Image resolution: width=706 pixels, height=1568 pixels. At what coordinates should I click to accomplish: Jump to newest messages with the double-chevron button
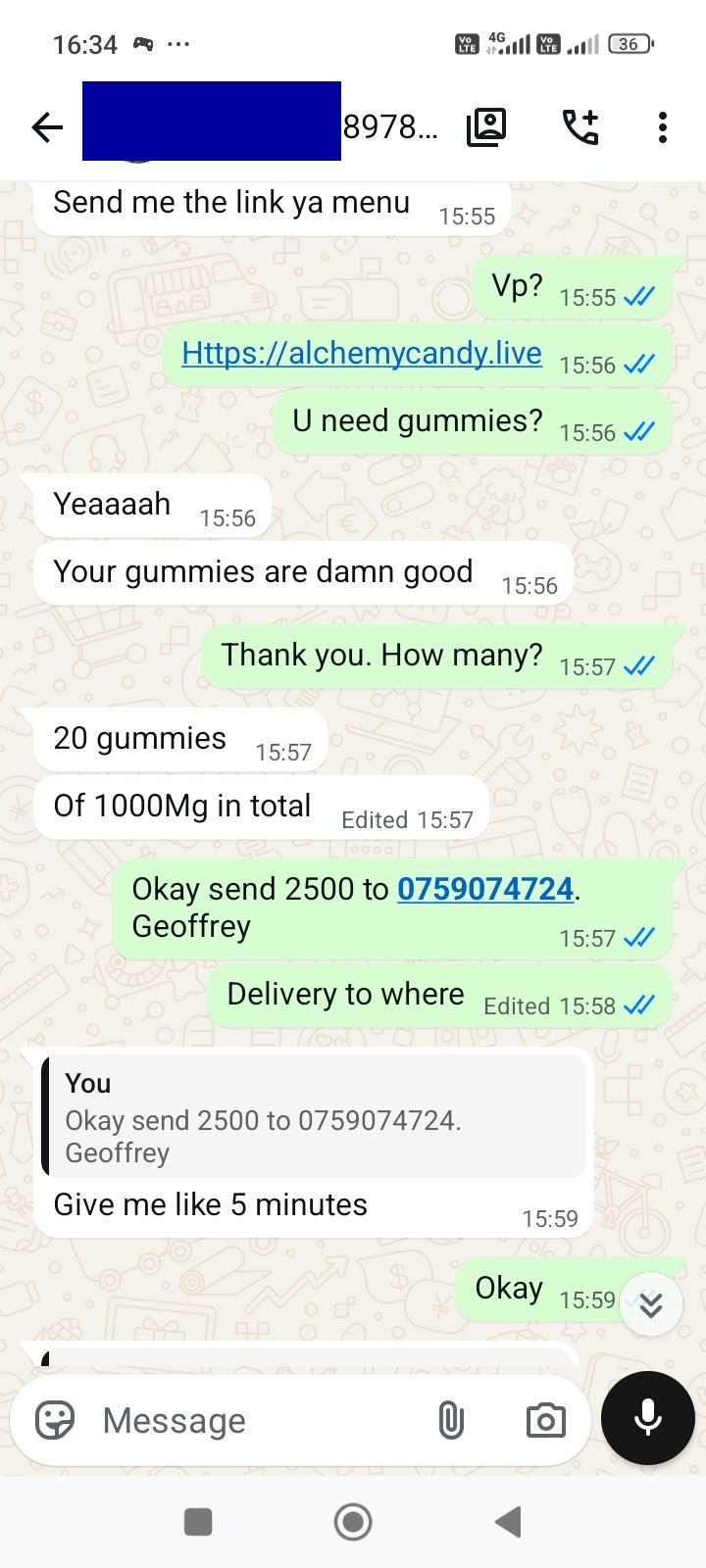(x=651, y=1304)
